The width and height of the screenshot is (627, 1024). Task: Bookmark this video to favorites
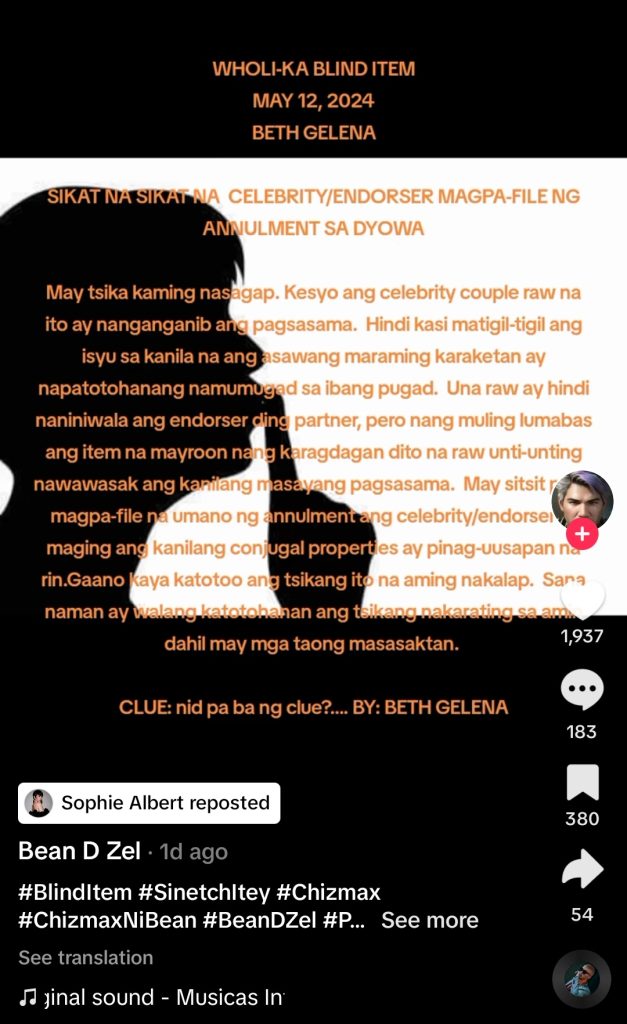pyautogui.click(x=582, y=782)
